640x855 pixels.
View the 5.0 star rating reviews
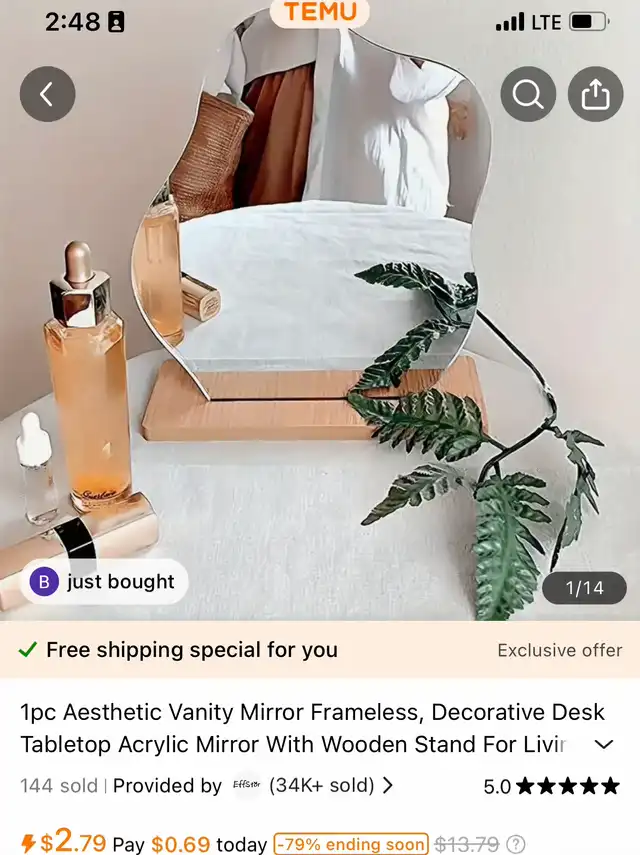click(x=551, y=786)
